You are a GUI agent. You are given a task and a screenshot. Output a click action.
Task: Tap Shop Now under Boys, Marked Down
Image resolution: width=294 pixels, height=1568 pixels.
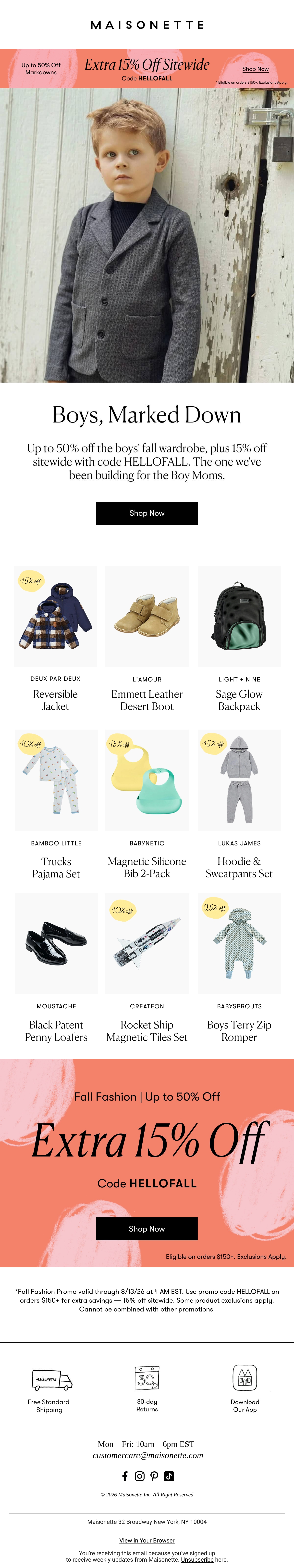147,513
